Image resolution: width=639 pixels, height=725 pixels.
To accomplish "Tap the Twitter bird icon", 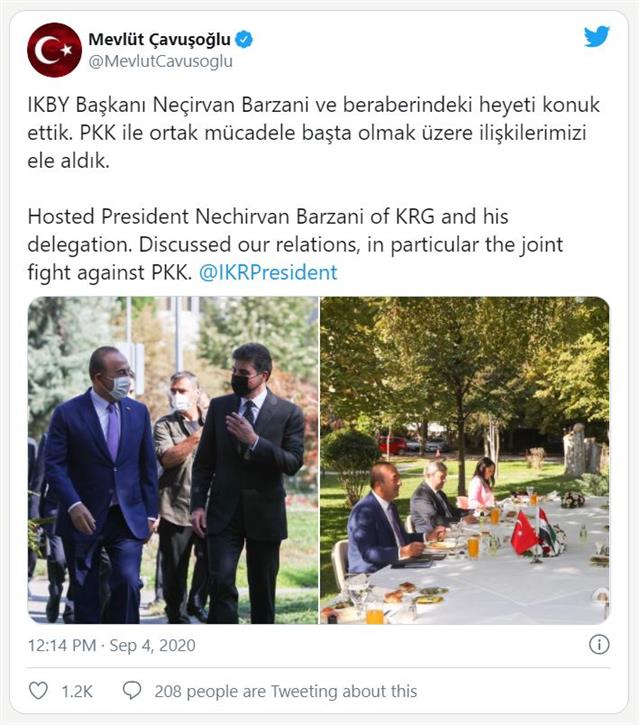I will [x=596, y=37].
